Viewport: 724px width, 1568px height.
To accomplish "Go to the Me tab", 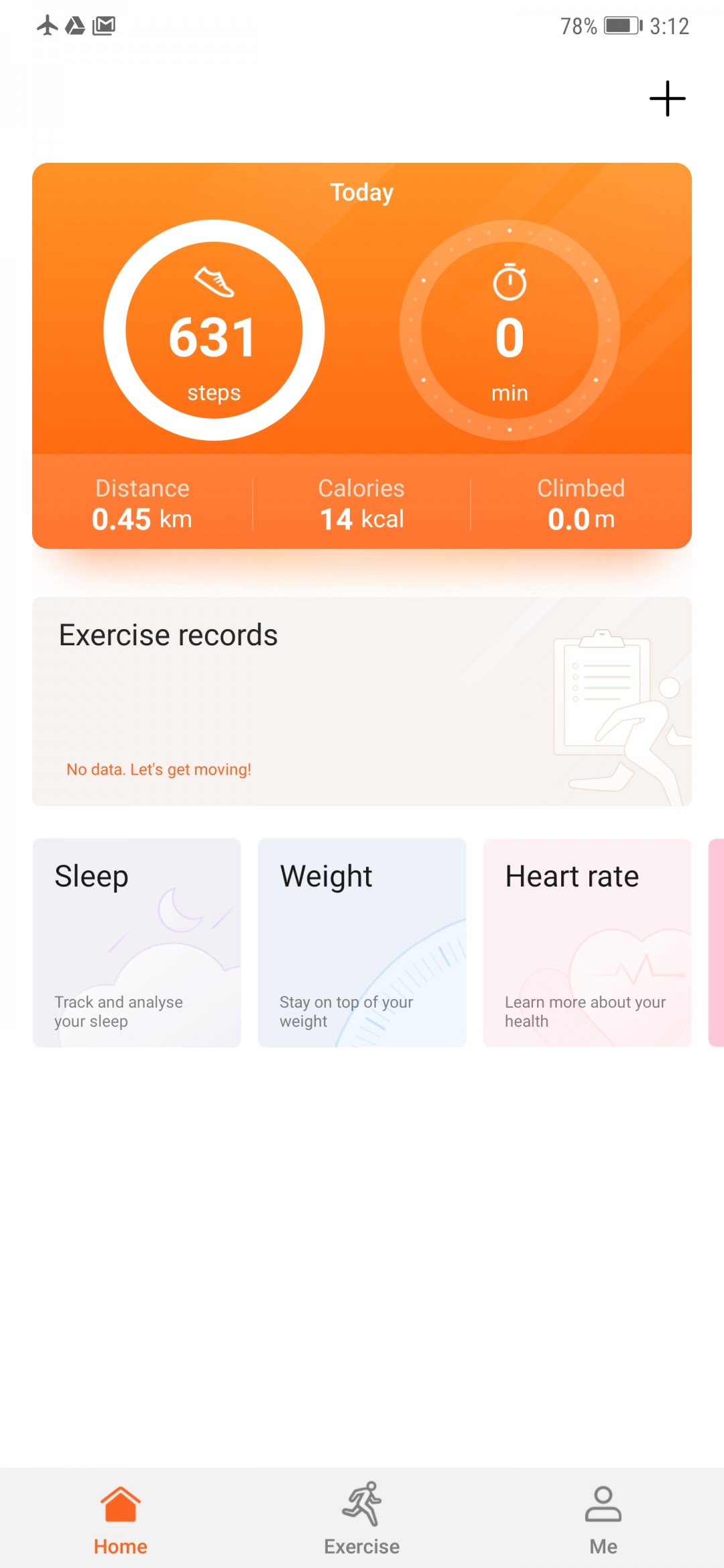I will point(603,1518).
